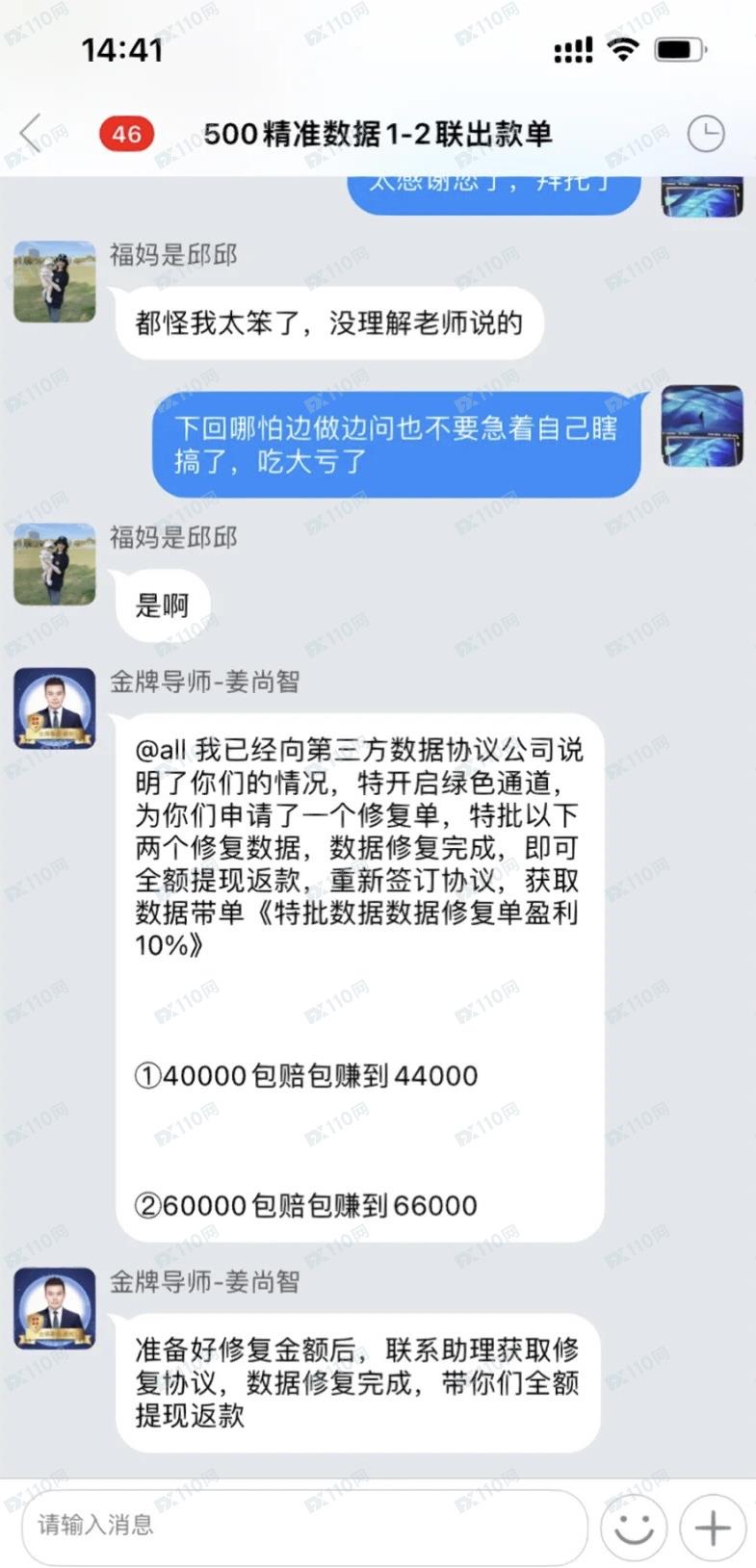
Task: Open the plus attachment menu
Action: [713, 1527]
